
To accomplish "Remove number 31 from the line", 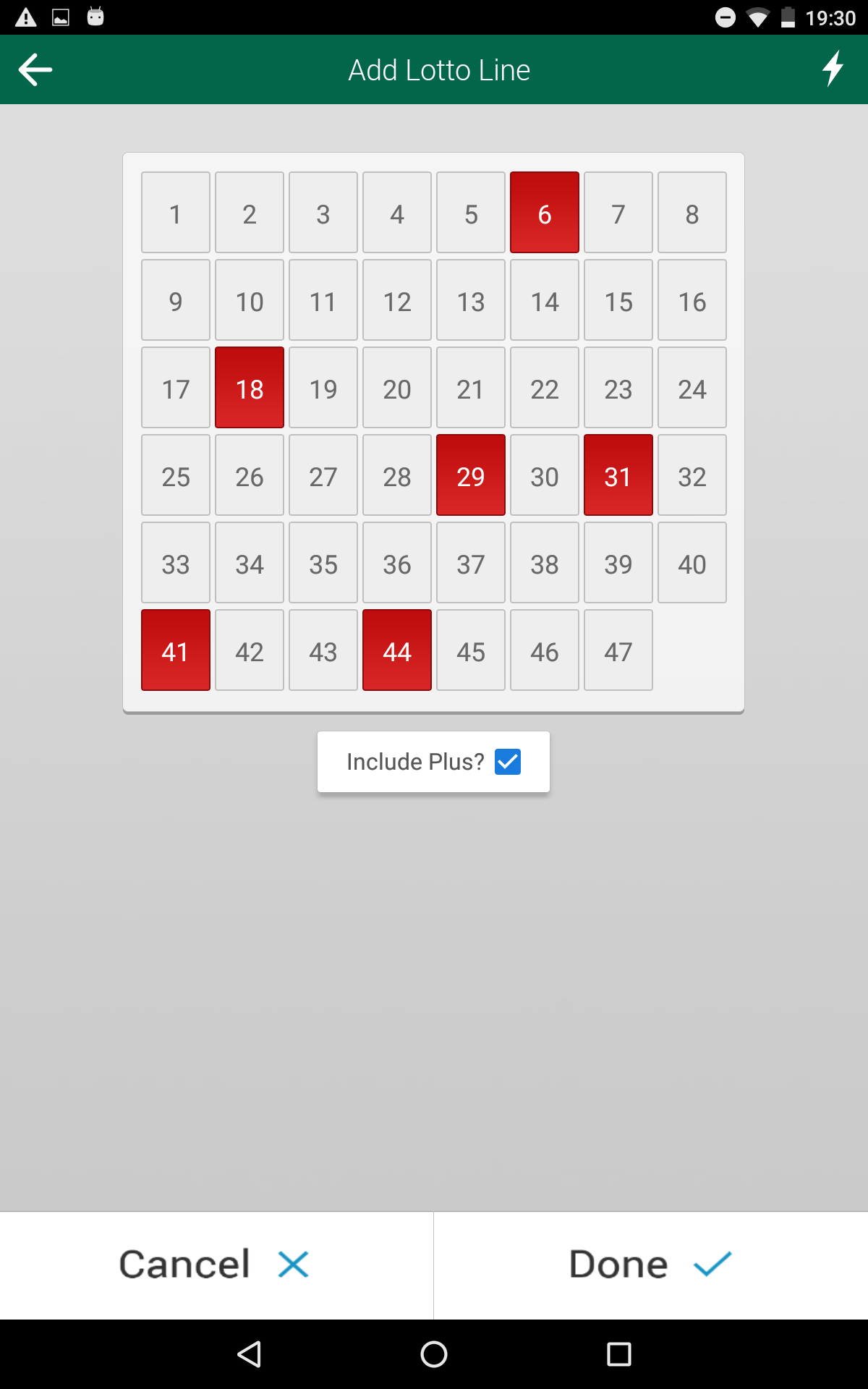I will coord(618,475).
